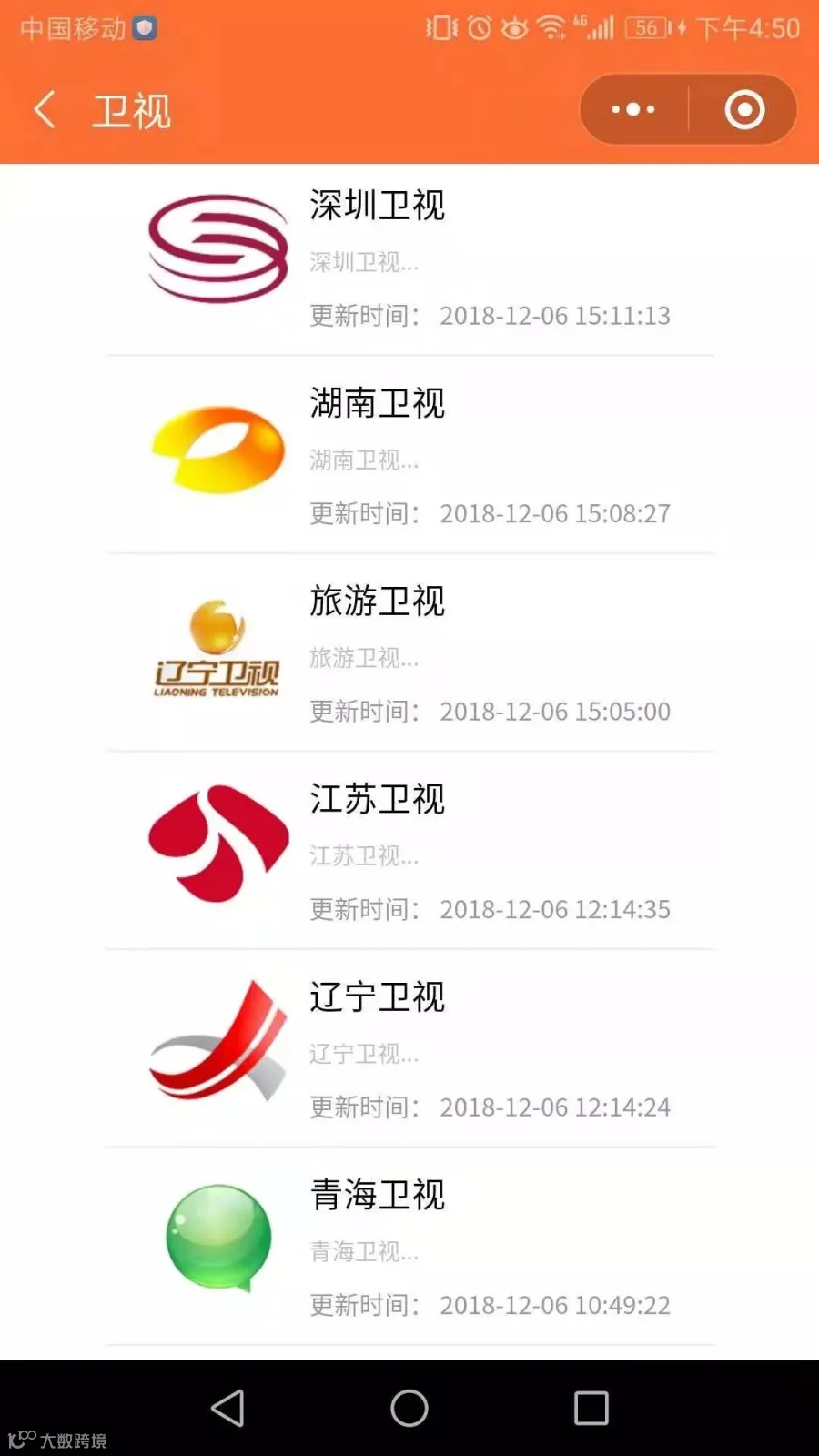Open the mini program three-dot menu
Viewport: 819px width, 1456px height.
(x=633, y=110)
